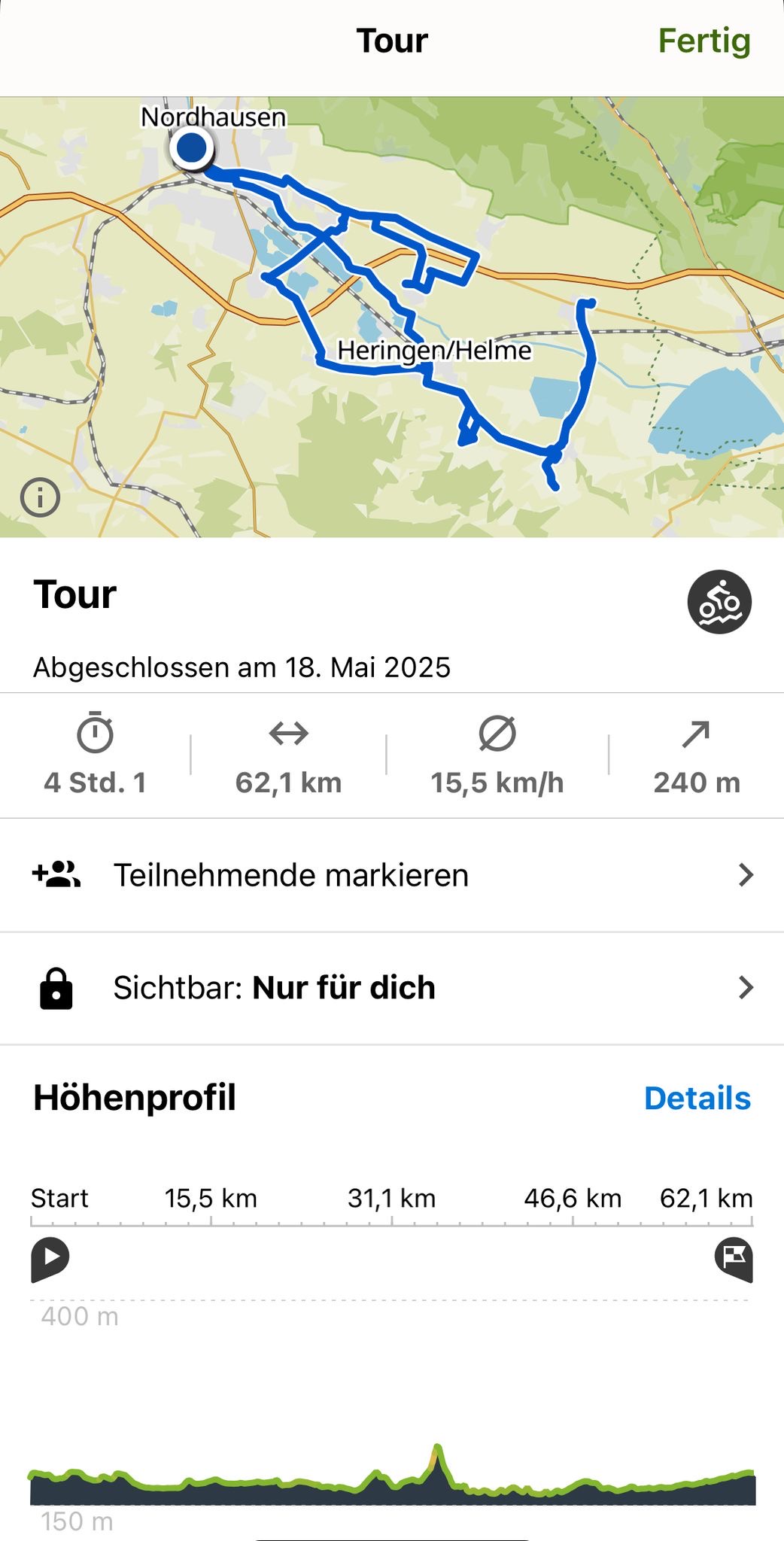
Task: Open Höhenprofil Details
Action: coord(697,1099)
